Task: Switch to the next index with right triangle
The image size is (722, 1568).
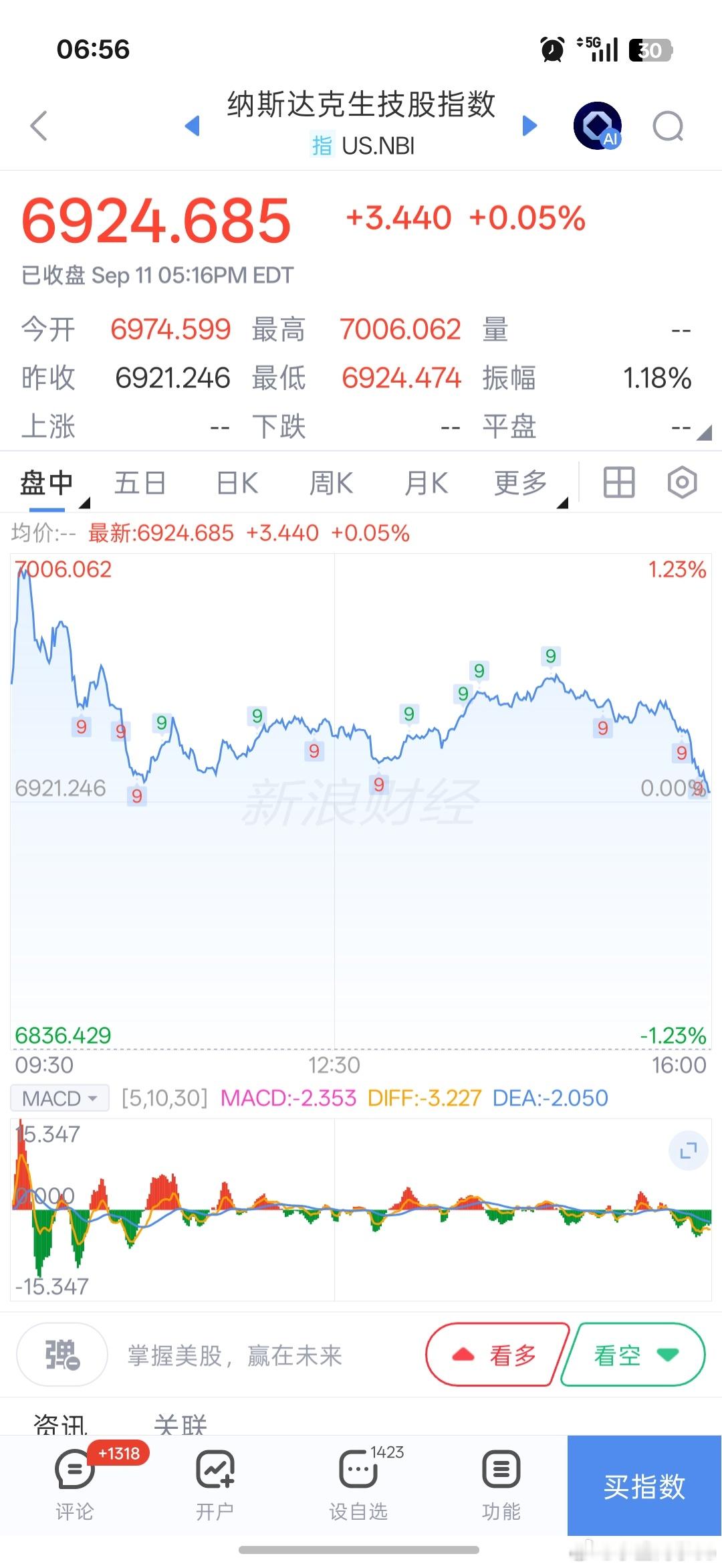Action: tap(529, 125)
